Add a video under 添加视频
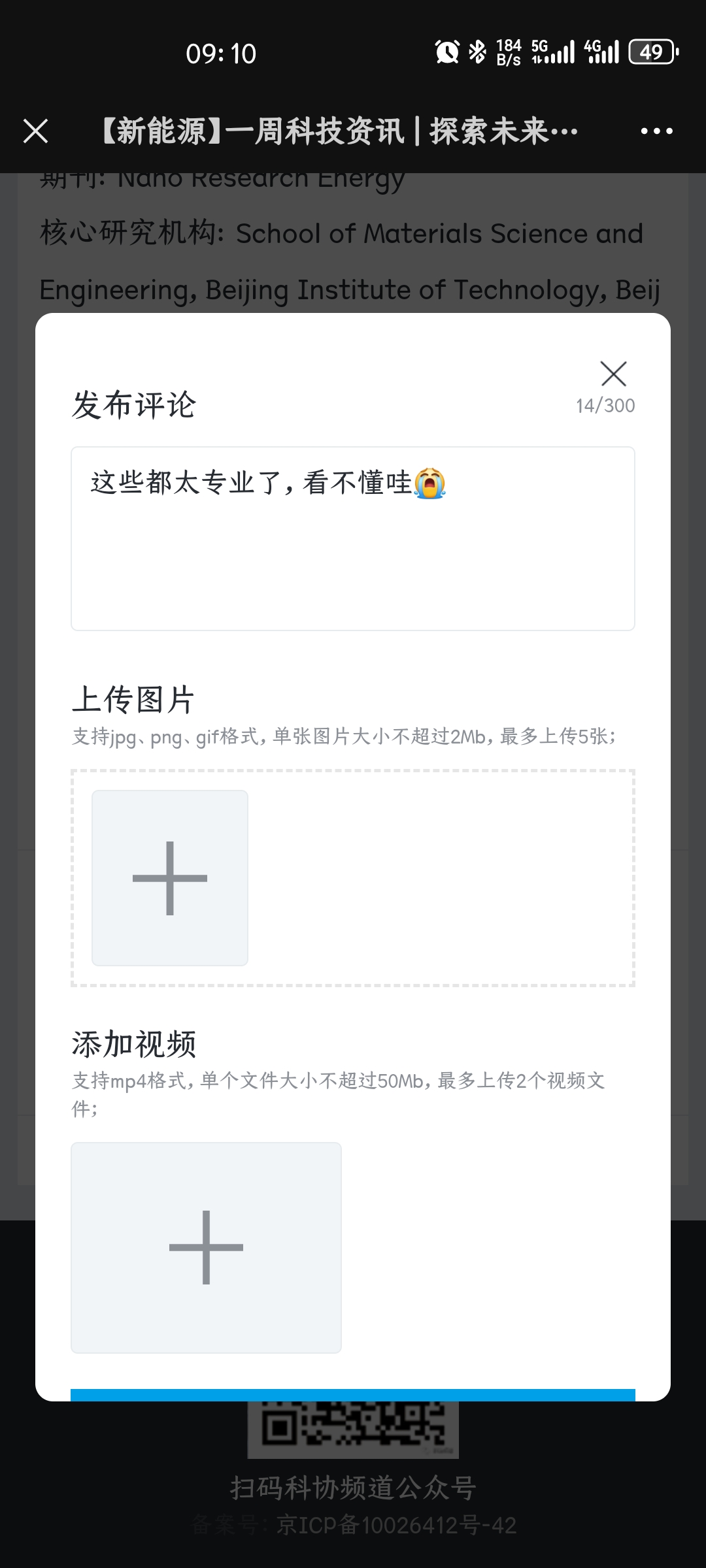This screenshot has width=706, height=1568. (206, 1247)
